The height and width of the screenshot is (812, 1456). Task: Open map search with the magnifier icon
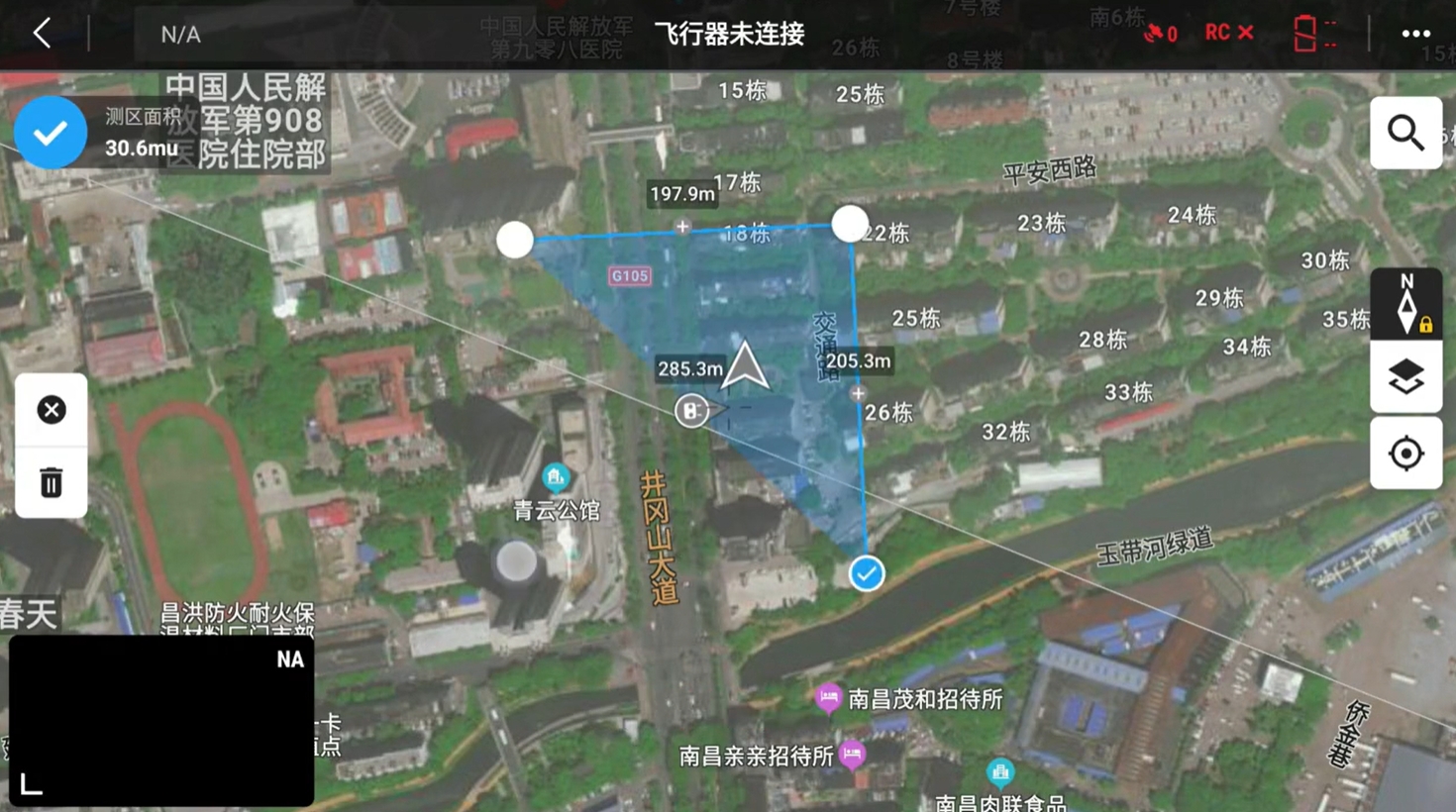[x=1405, y=133]
